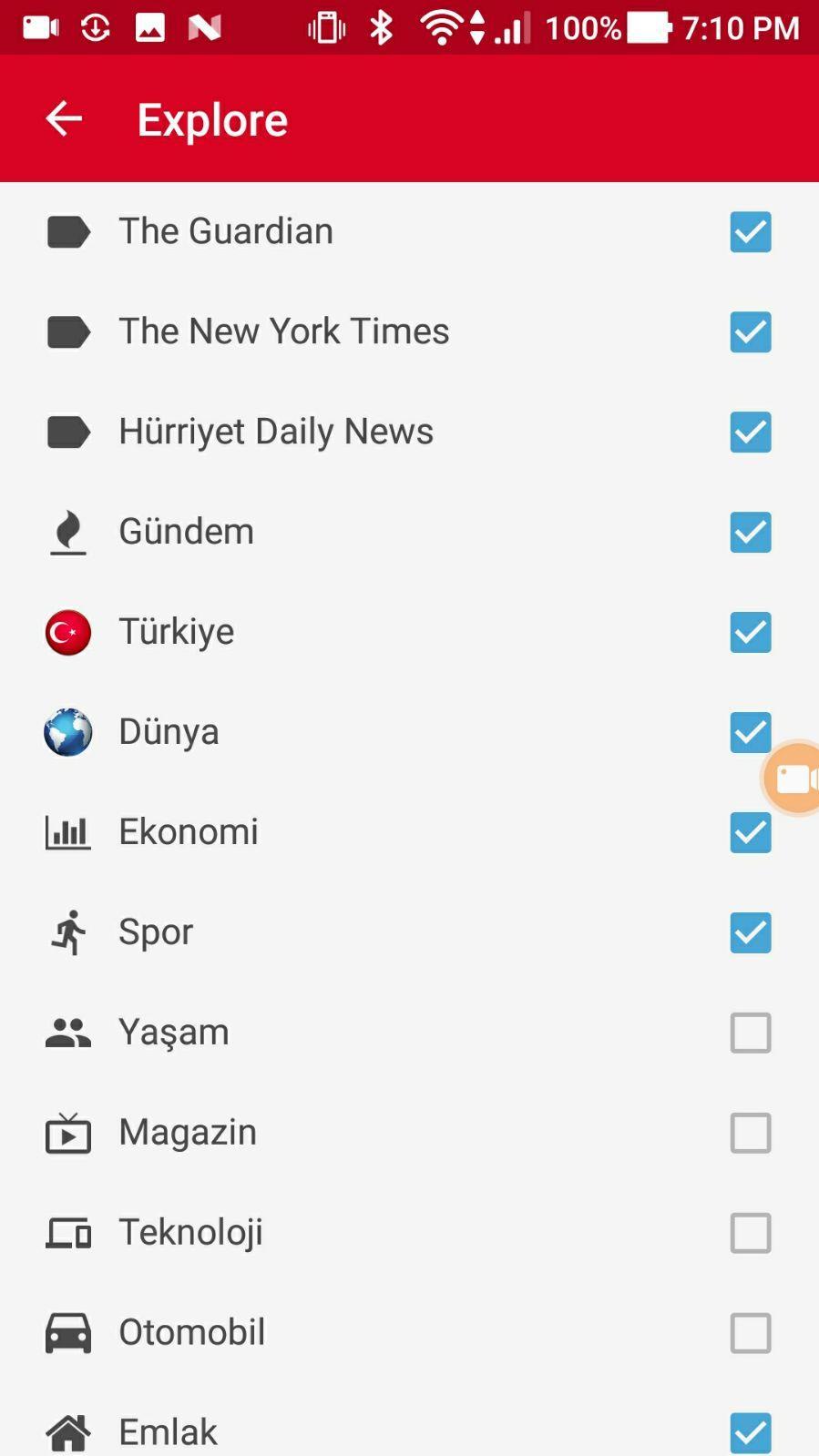Uncheck The Guardian subscription checkbox
This screenshot has width=819, height=1456.
750,233
